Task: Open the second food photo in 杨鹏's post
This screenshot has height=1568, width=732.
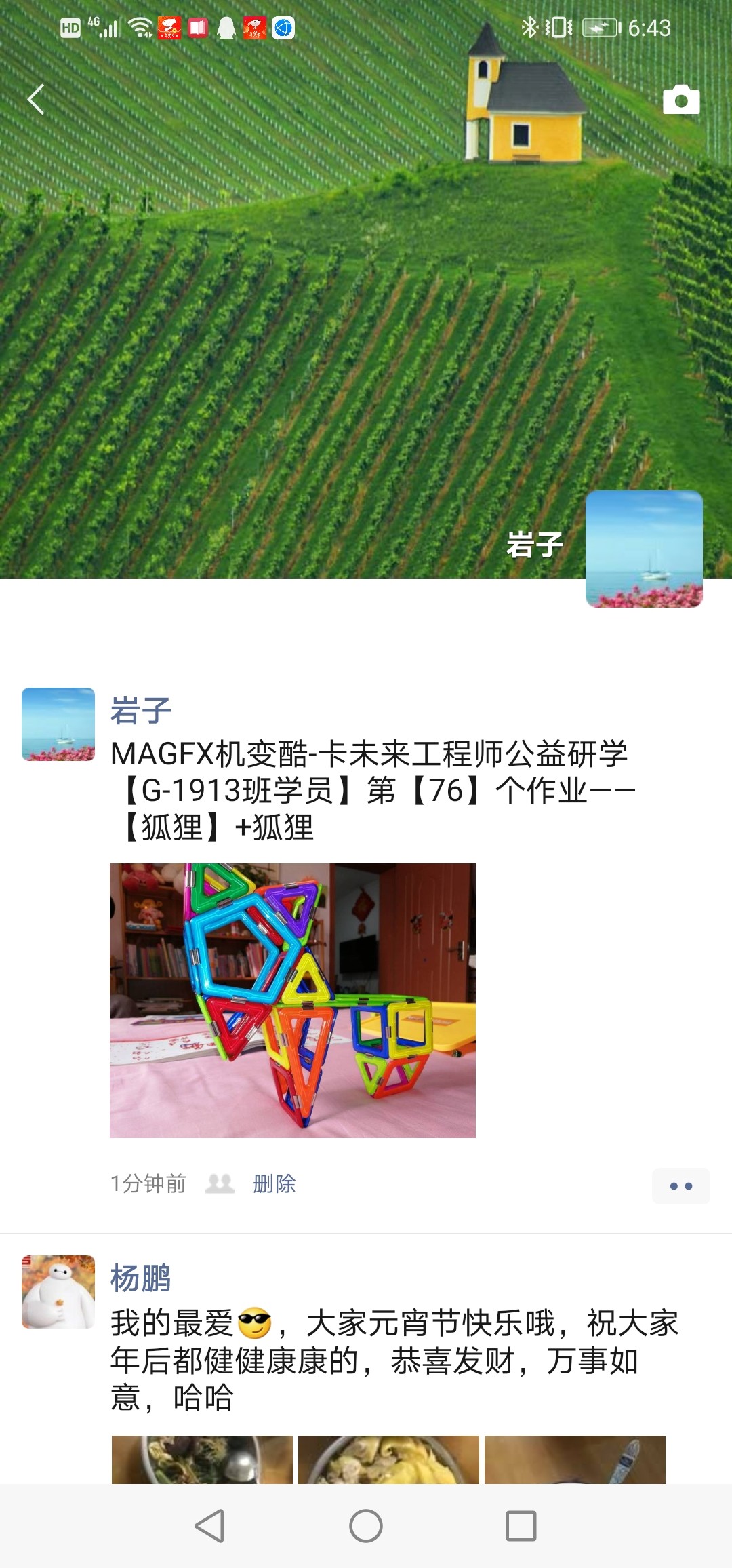Action: point(388,1459)
